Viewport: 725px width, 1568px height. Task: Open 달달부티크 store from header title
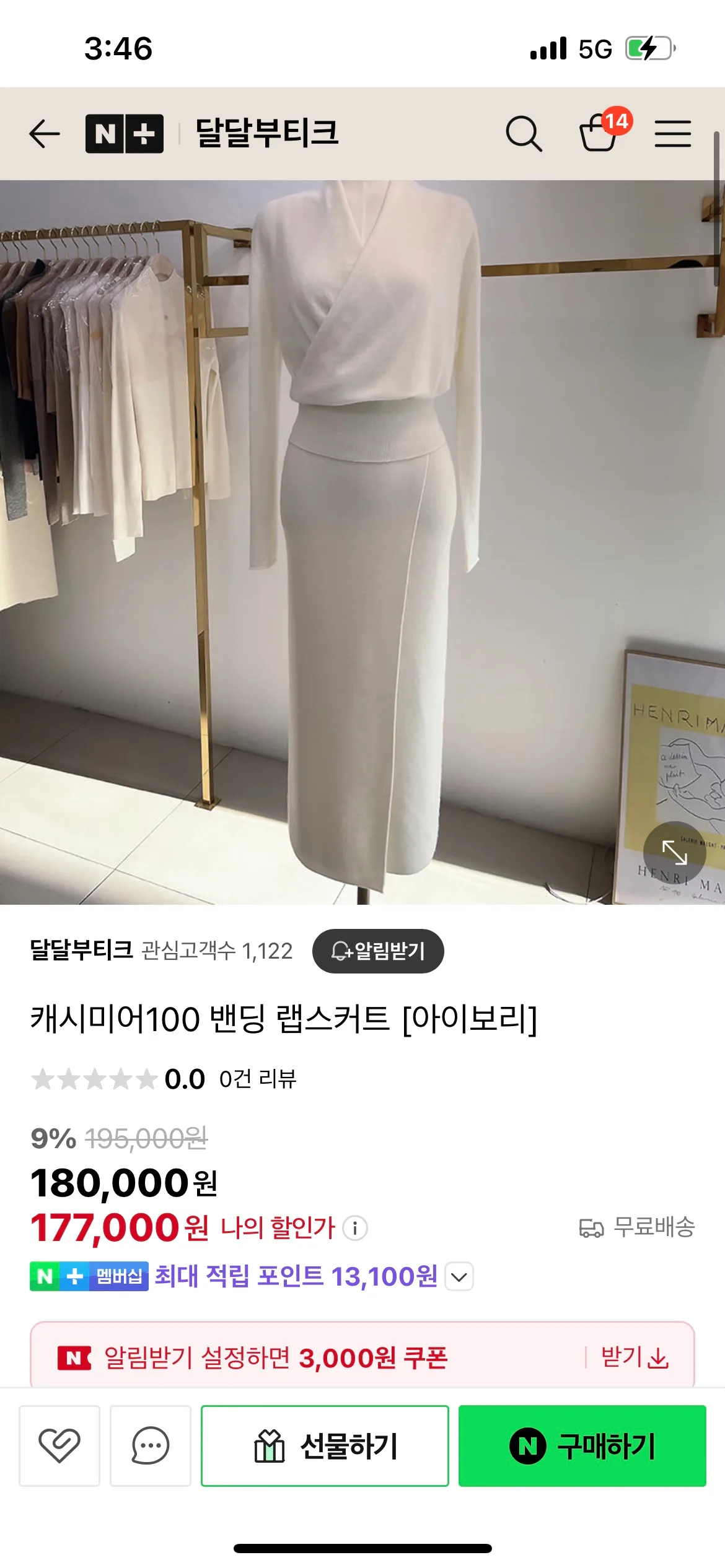[x=267, y=133]
